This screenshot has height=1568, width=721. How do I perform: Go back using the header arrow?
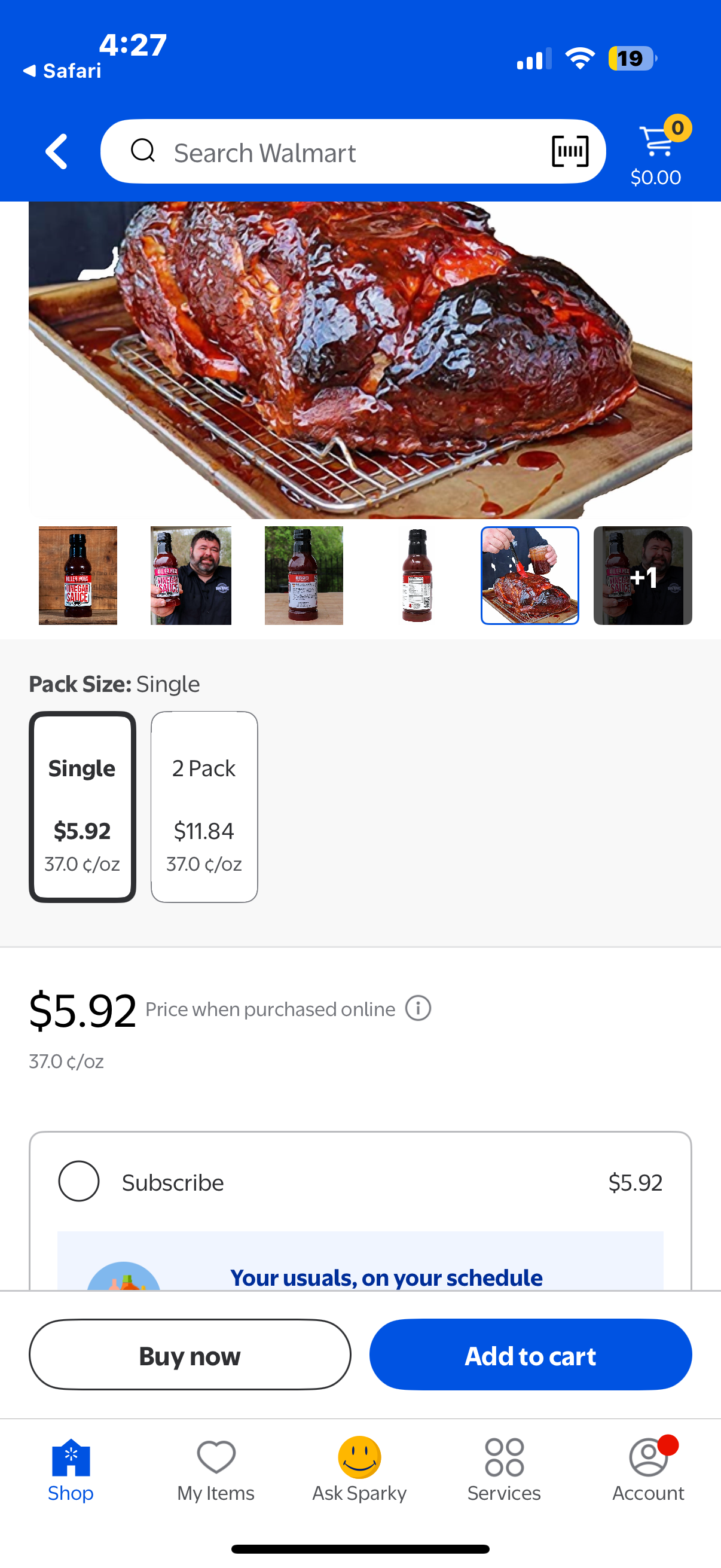(x=57, y=151)
